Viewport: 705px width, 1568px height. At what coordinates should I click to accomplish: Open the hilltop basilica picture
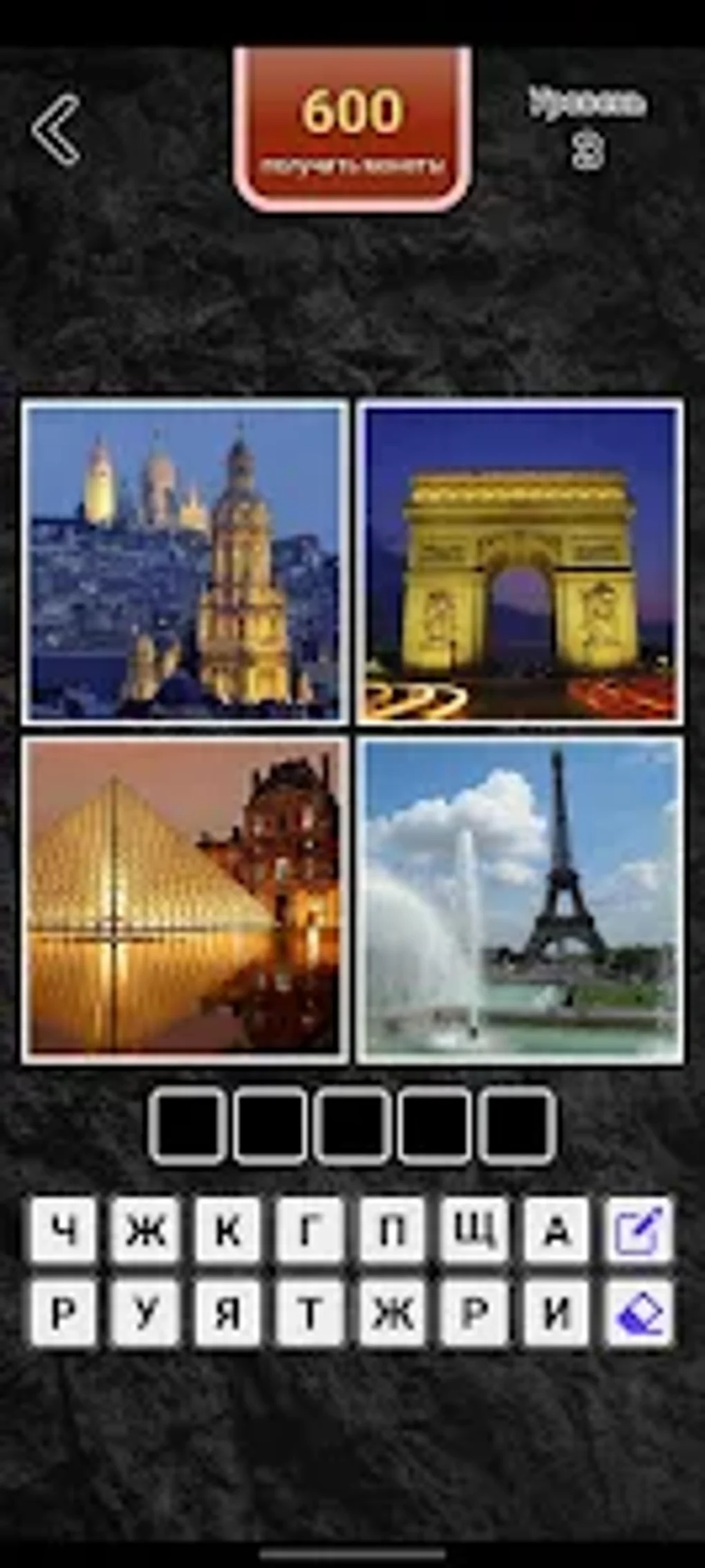[185, 562]
